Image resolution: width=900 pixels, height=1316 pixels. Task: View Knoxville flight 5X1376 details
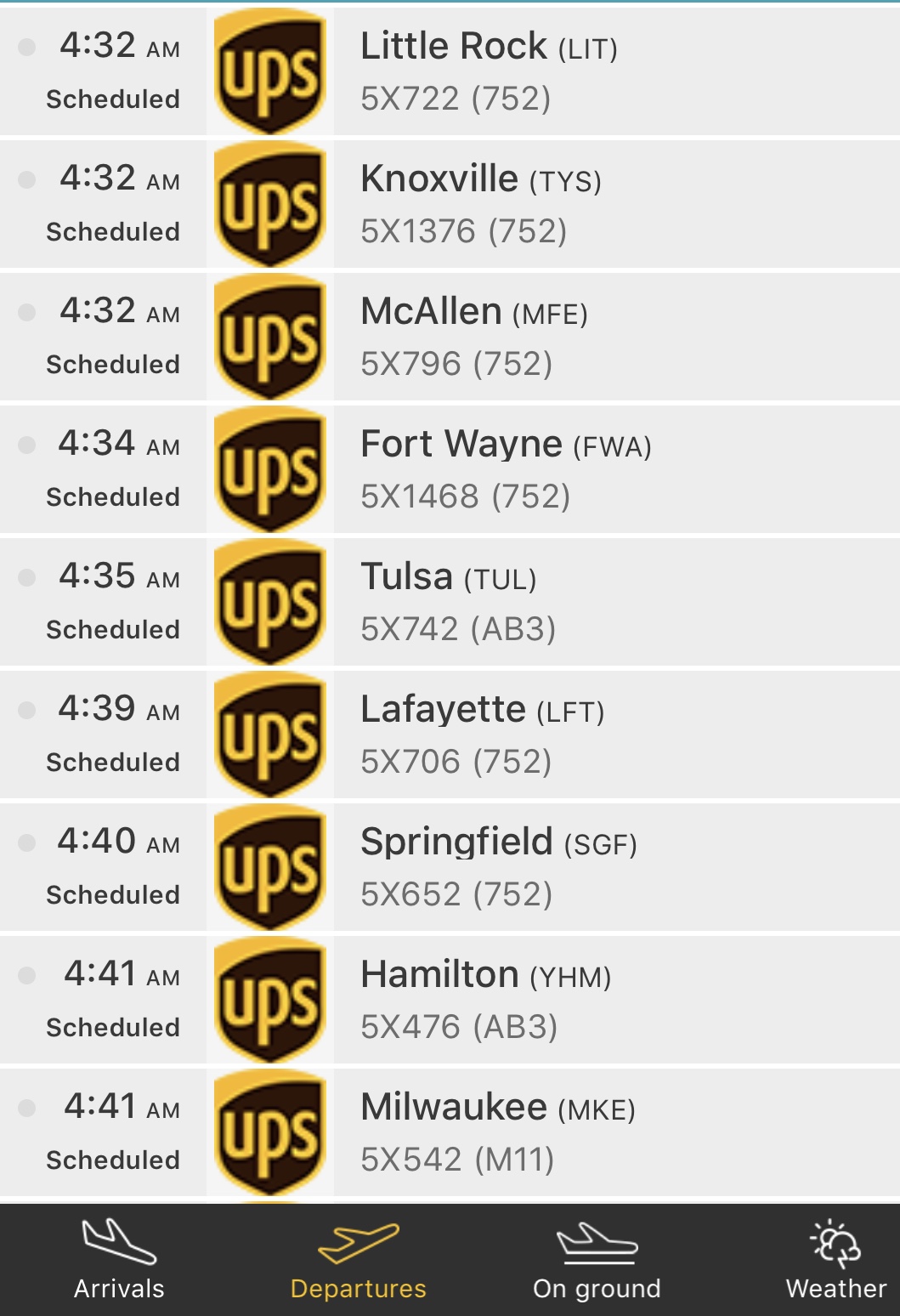450,204
